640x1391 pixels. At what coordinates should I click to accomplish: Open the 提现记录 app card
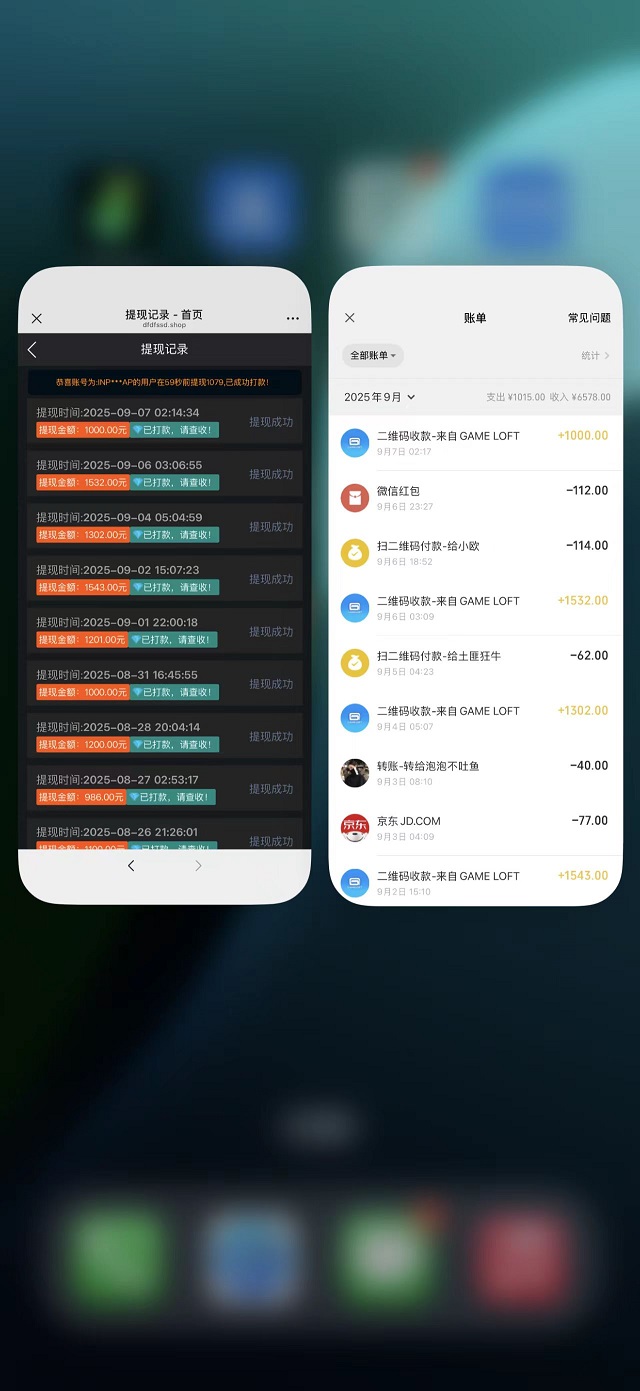165,585
